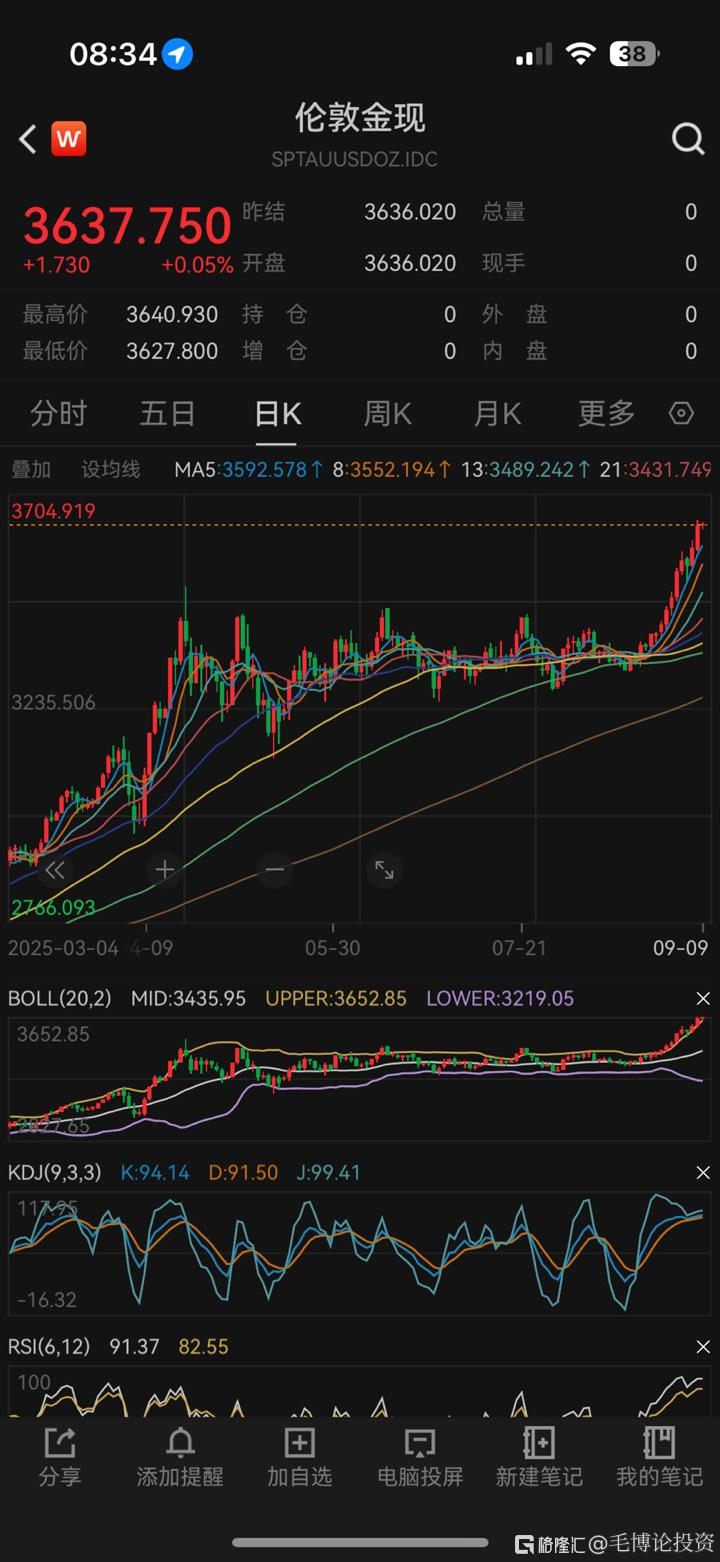
Task: Create a note via 新建笔记
Action: point(539,1456)
